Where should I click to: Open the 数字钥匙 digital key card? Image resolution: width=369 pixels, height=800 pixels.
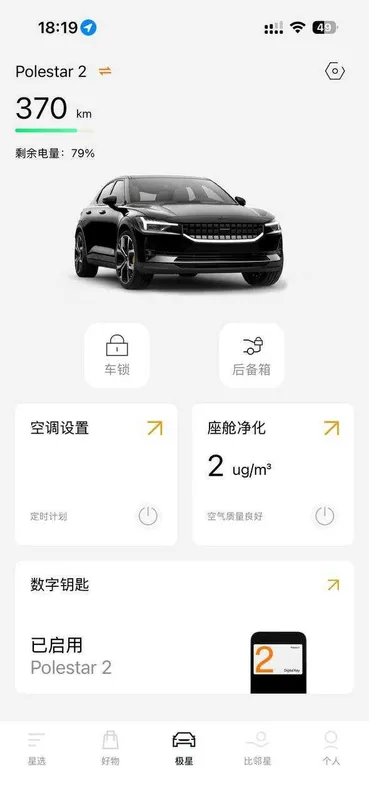coord(184,627)
